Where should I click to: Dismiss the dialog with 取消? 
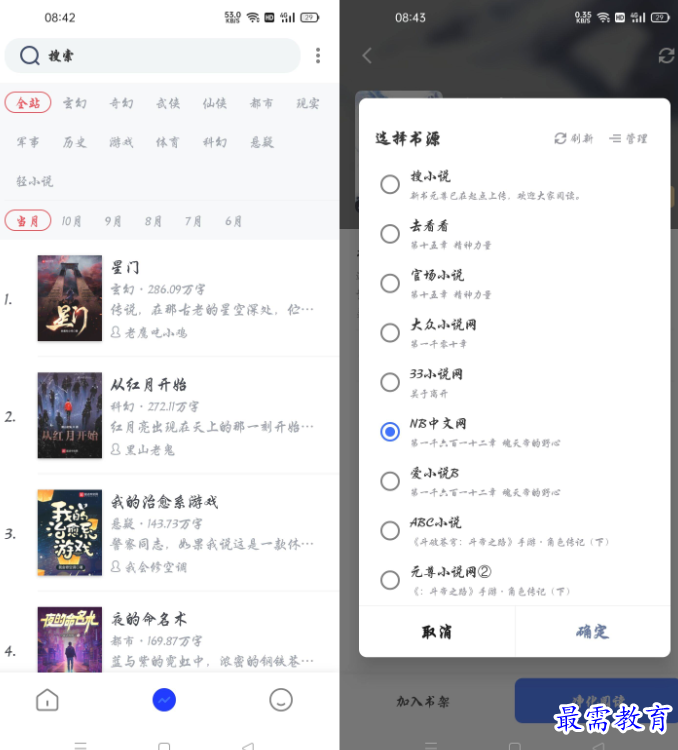(x=437, y=632)
